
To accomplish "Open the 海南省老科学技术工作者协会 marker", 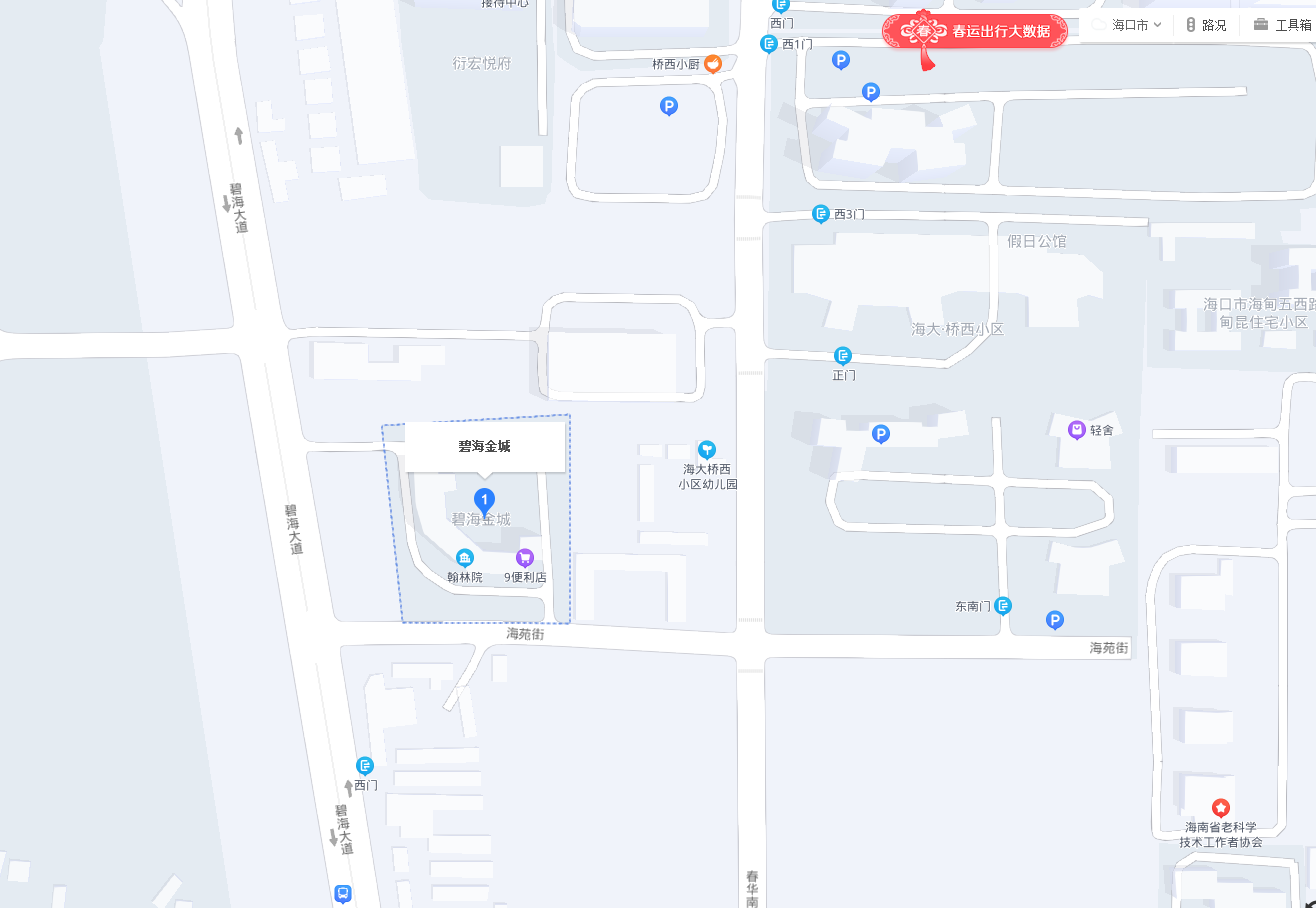I will click(x=1220, y=807).
